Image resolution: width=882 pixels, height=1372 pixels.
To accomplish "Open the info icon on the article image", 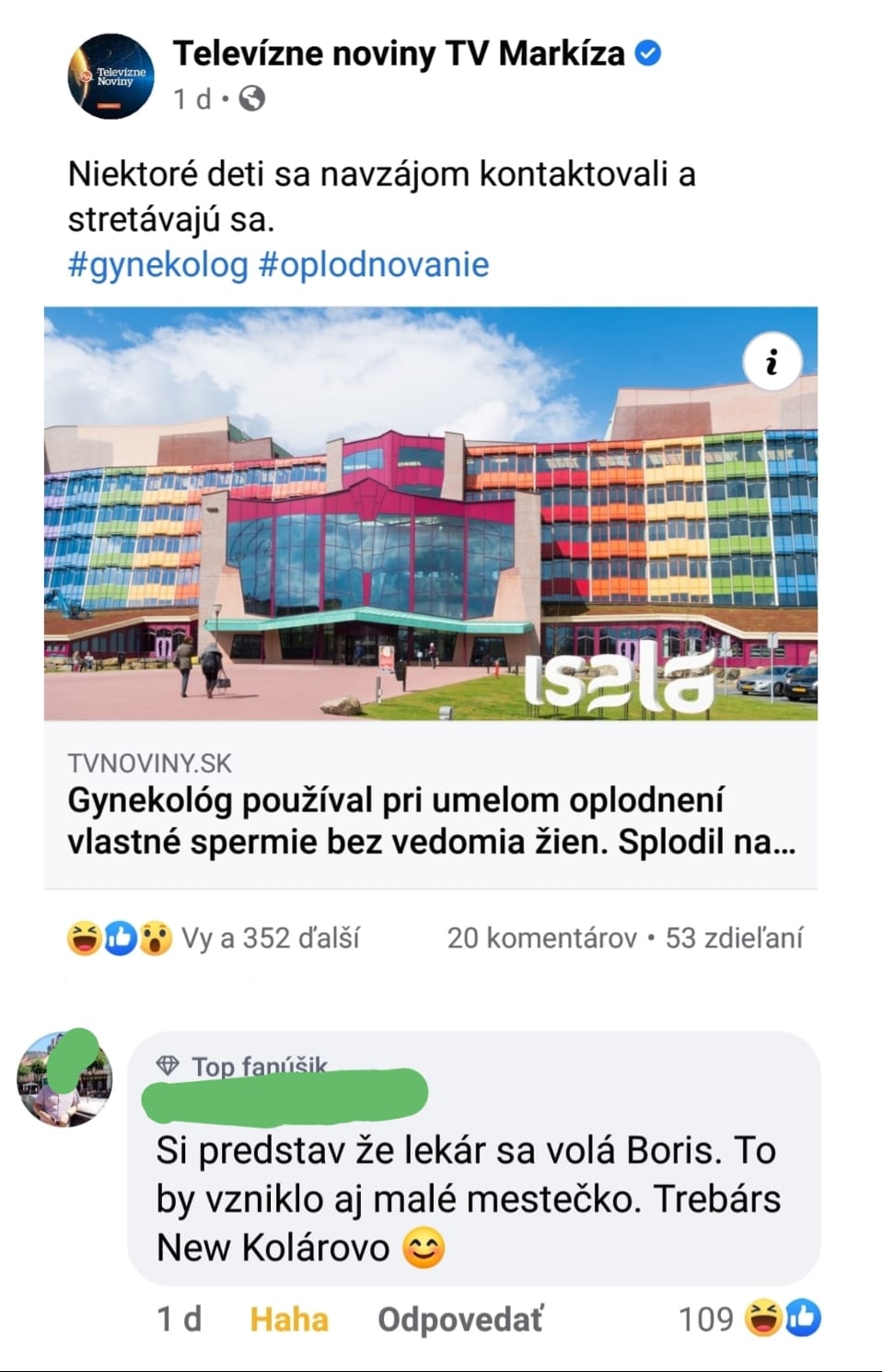I will click(x=772, y=362).
